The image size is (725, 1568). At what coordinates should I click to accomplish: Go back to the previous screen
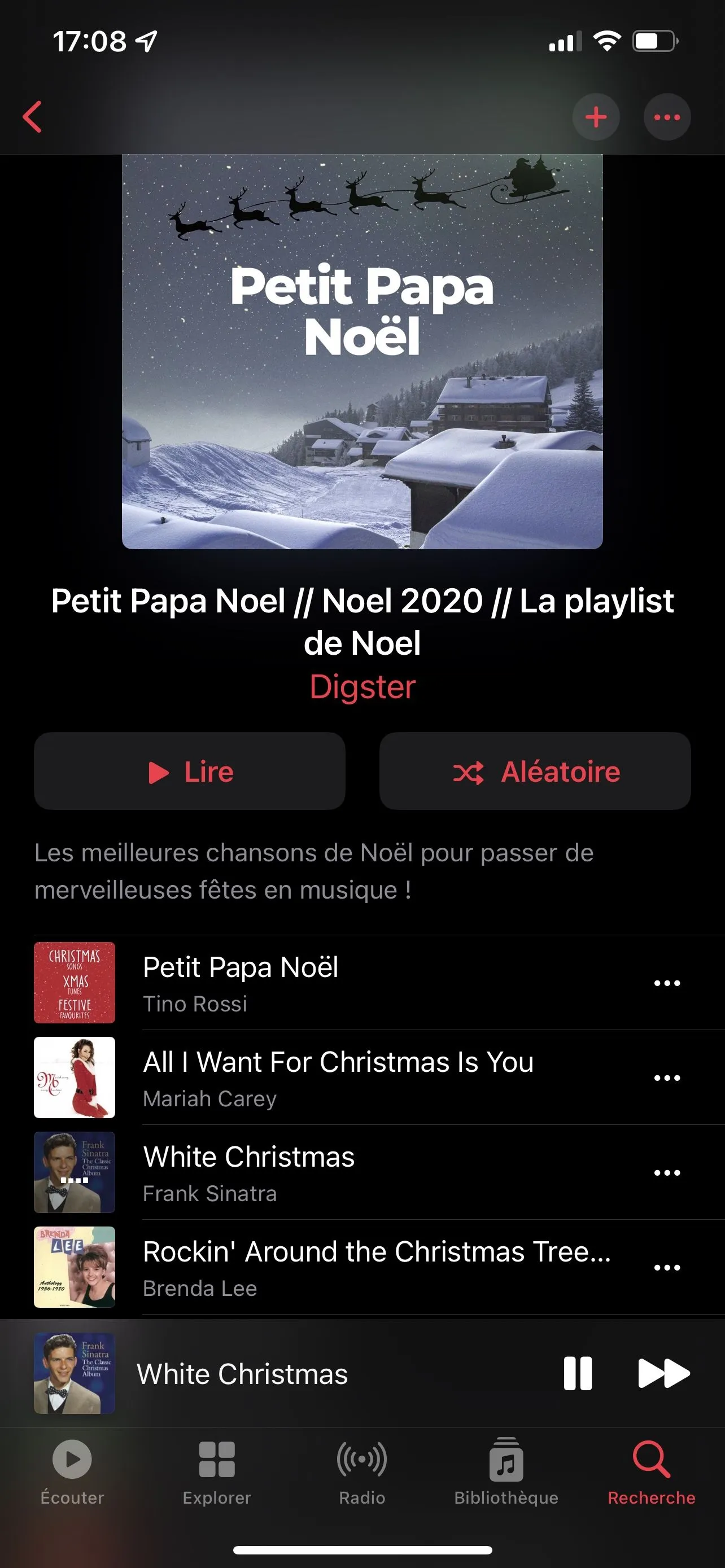[33, 117]
